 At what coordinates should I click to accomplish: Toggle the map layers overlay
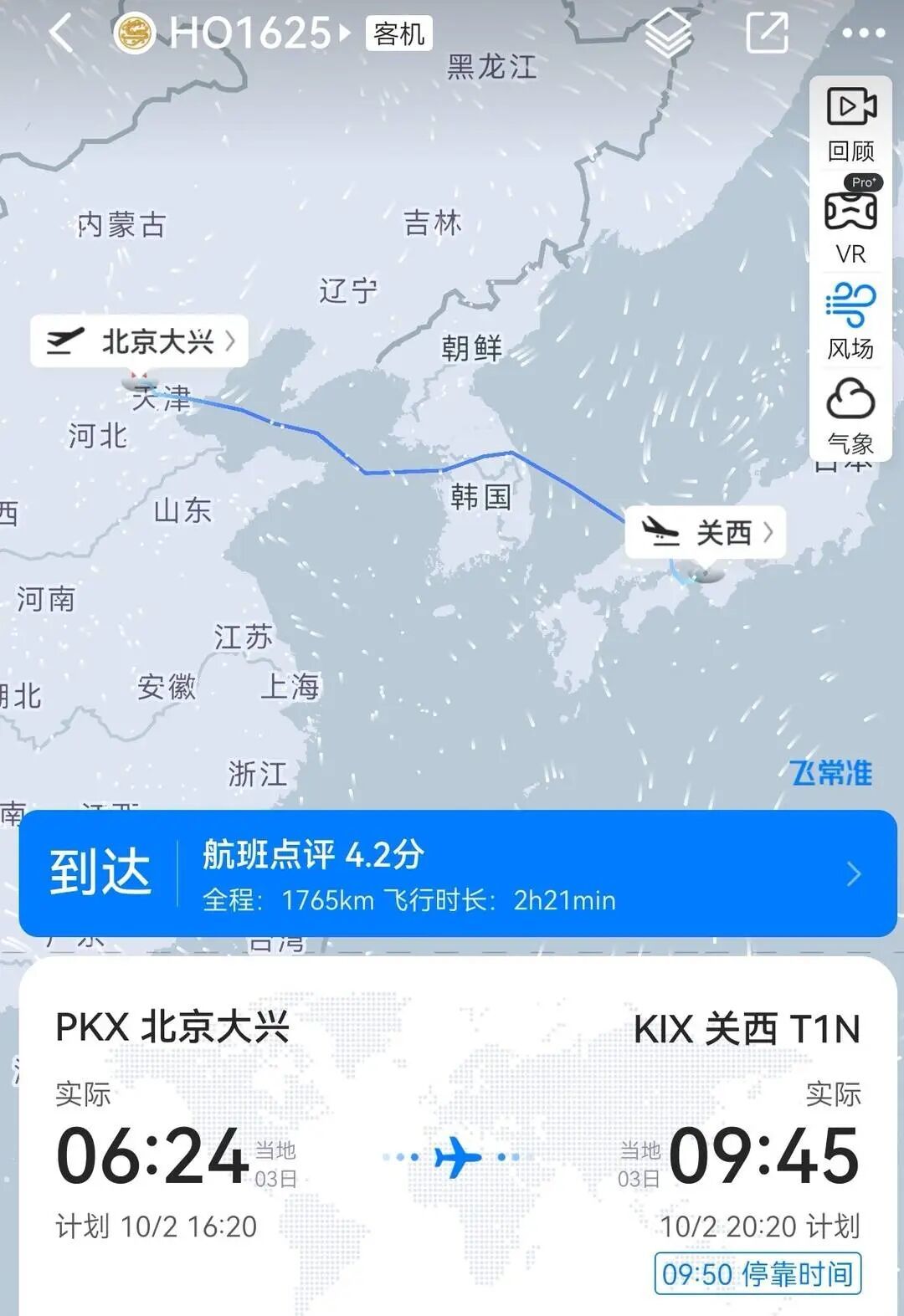tap(667, 33)
